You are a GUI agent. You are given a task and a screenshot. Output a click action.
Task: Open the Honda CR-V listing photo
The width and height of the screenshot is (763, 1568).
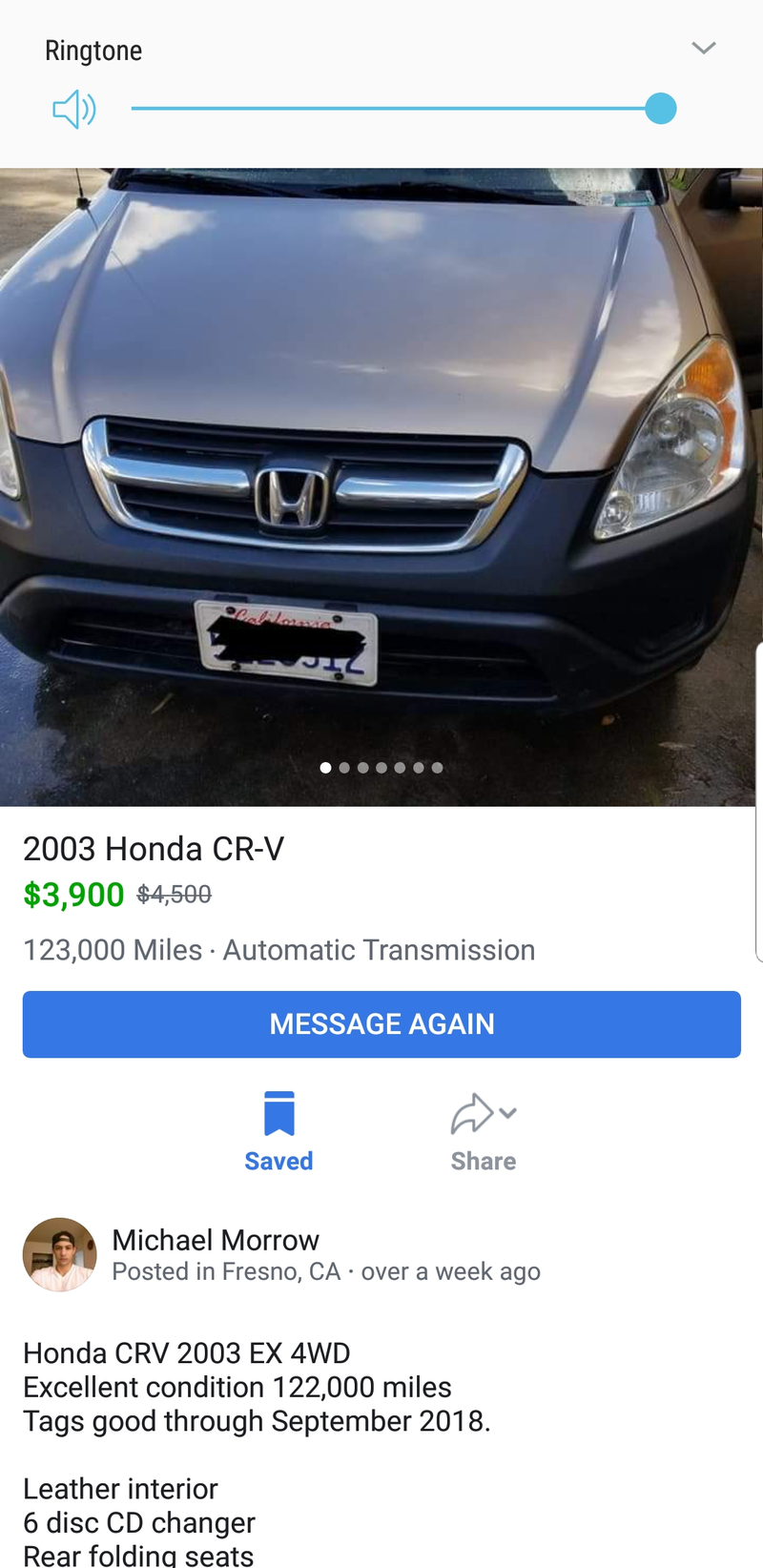381,486
